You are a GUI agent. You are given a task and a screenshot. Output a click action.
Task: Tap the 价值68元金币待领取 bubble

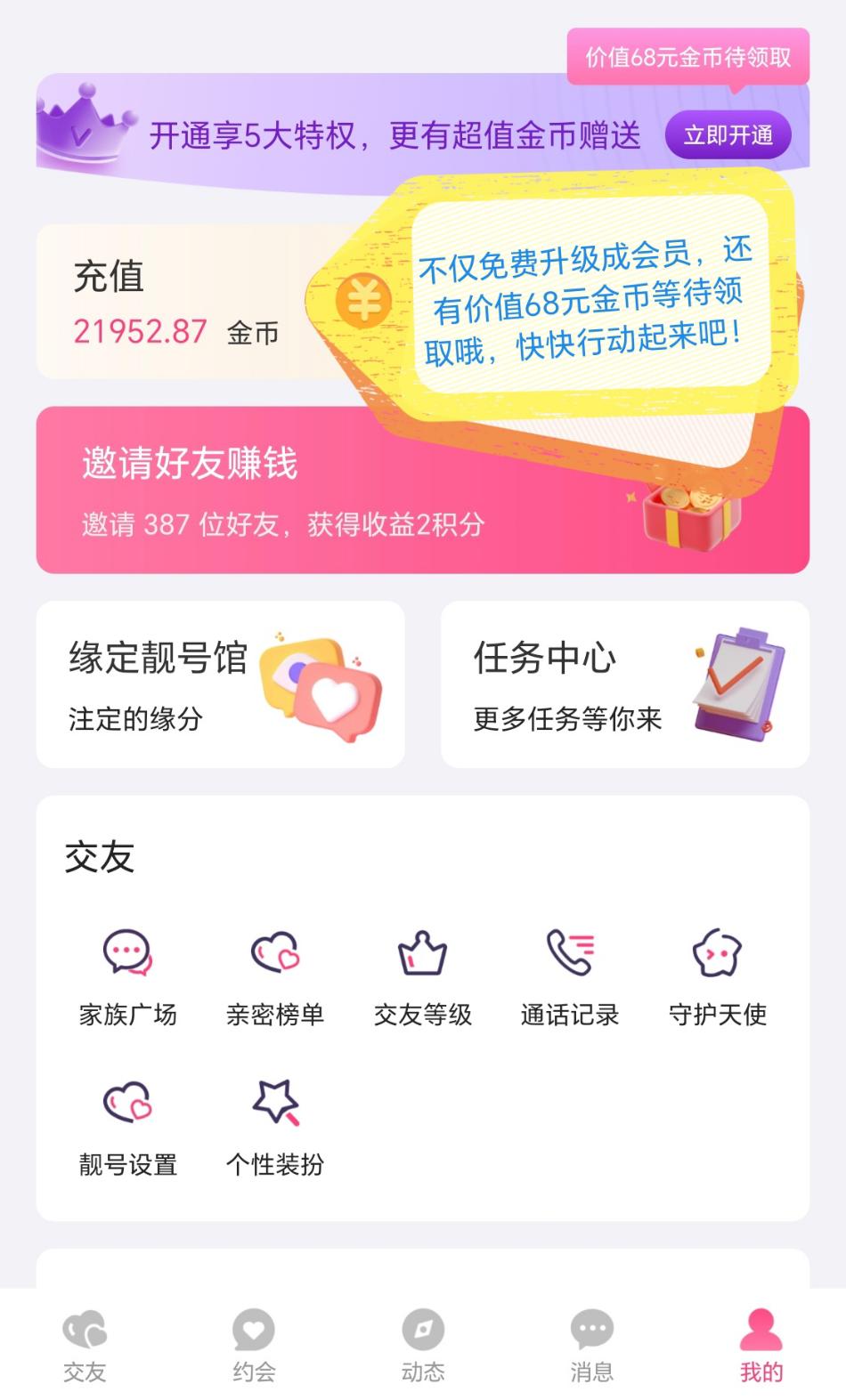click(x=688, y=58)
